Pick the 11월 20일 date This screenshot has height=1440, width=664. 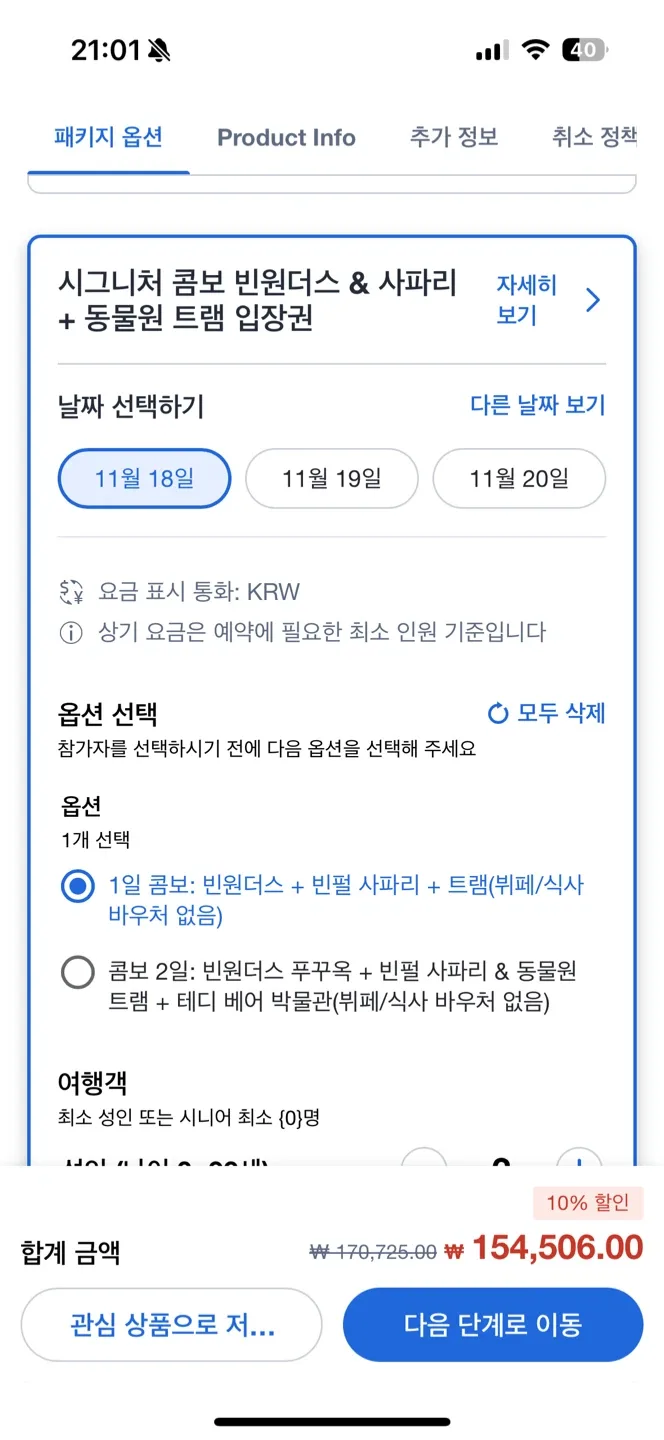coord(519,479)
